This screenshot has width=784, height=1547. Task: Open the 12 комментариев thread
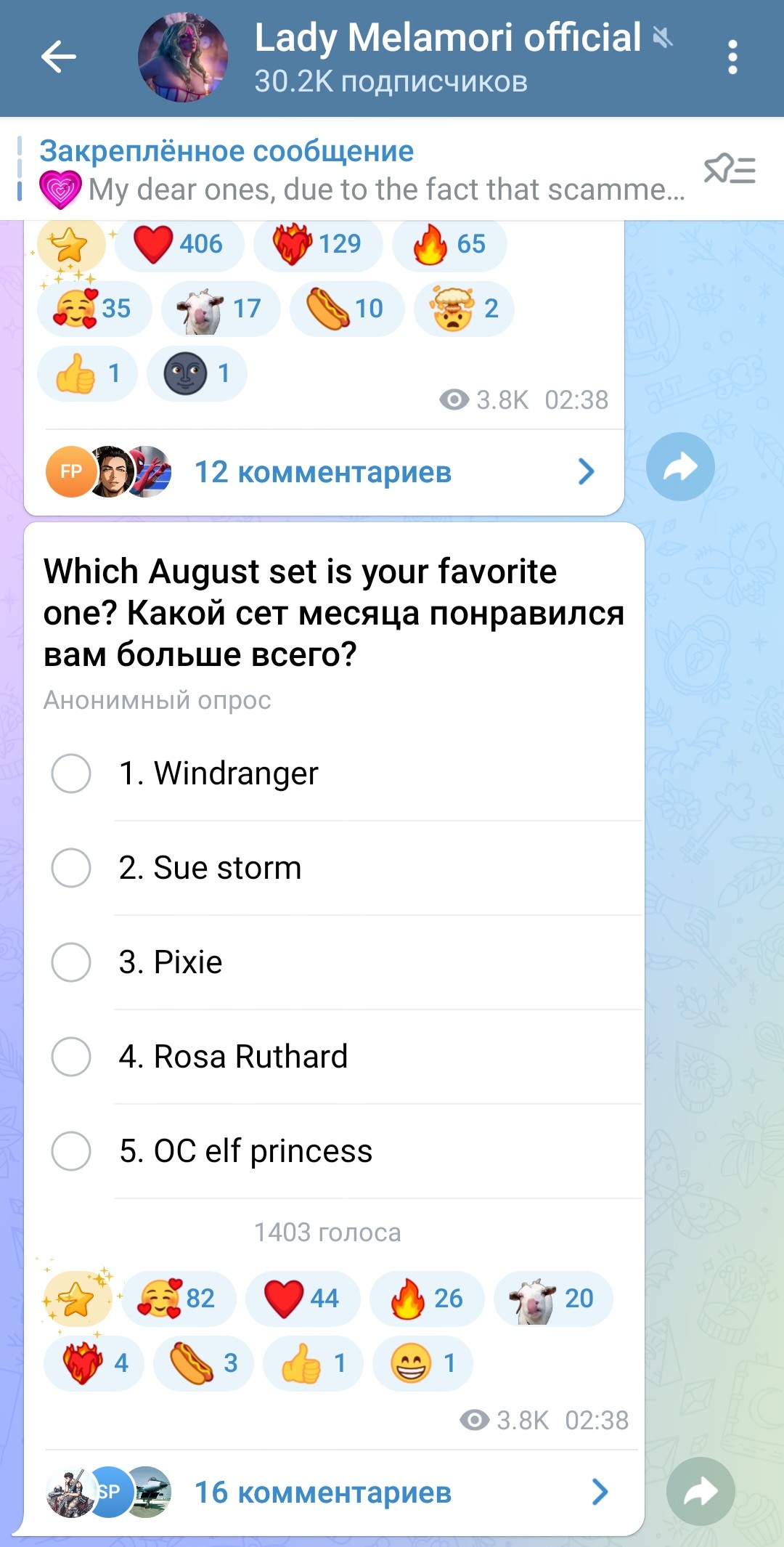[324, 472]
